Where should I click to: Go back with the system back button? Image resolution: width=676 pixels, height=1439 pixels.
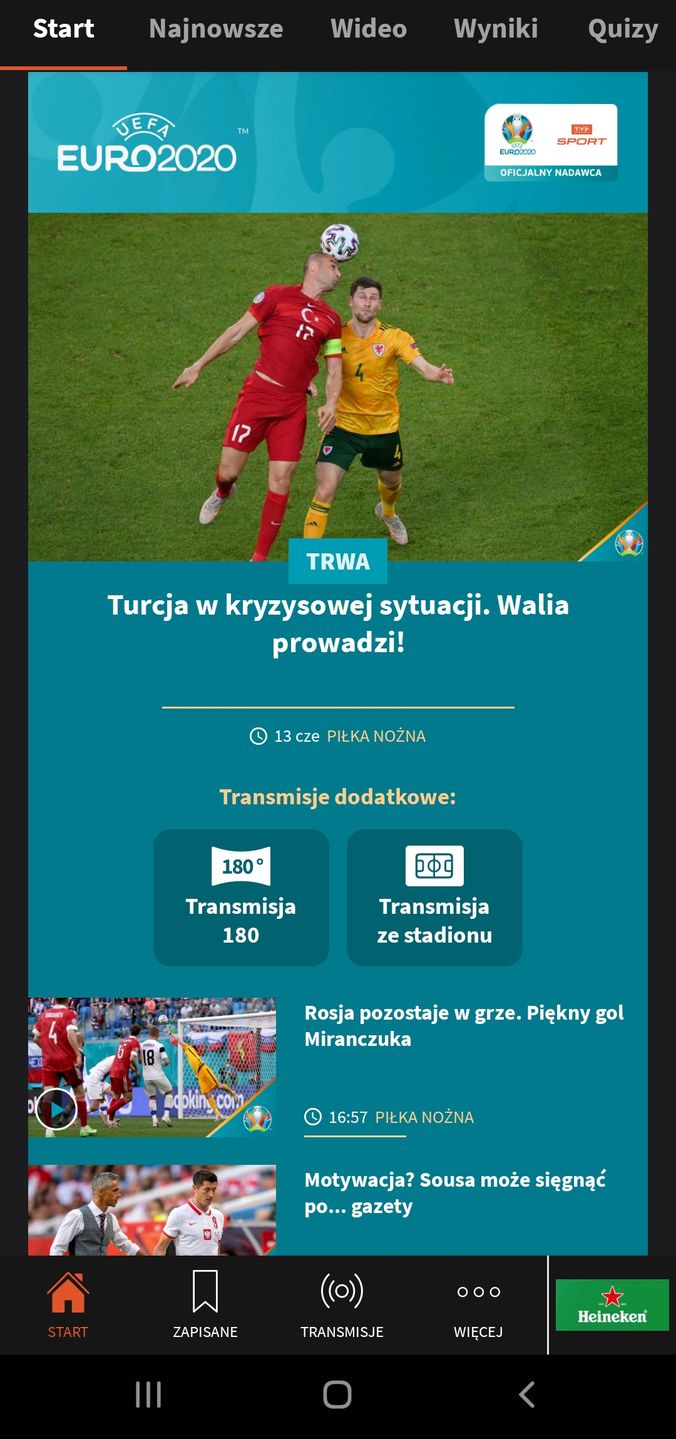coord(526,1394)
